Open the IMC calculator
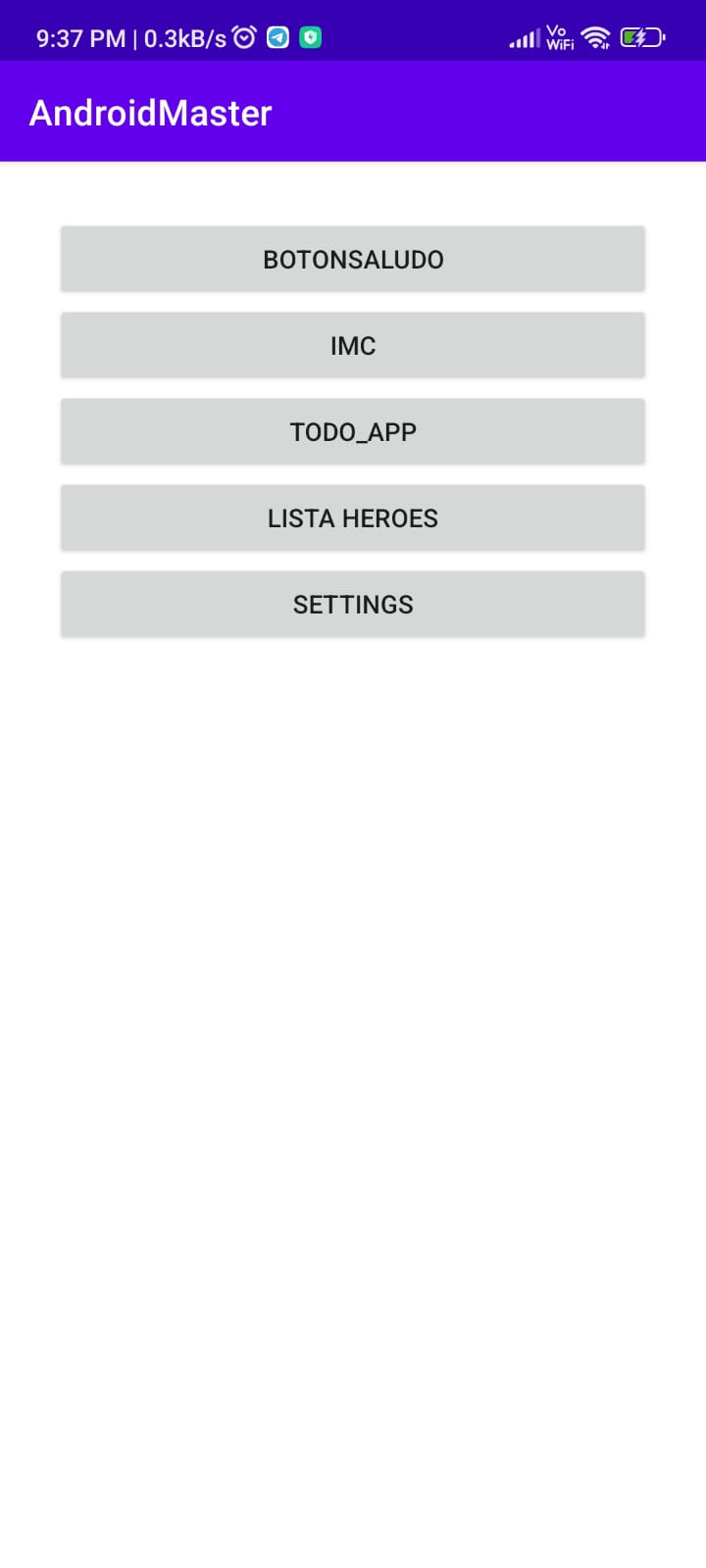 point(353,346)
